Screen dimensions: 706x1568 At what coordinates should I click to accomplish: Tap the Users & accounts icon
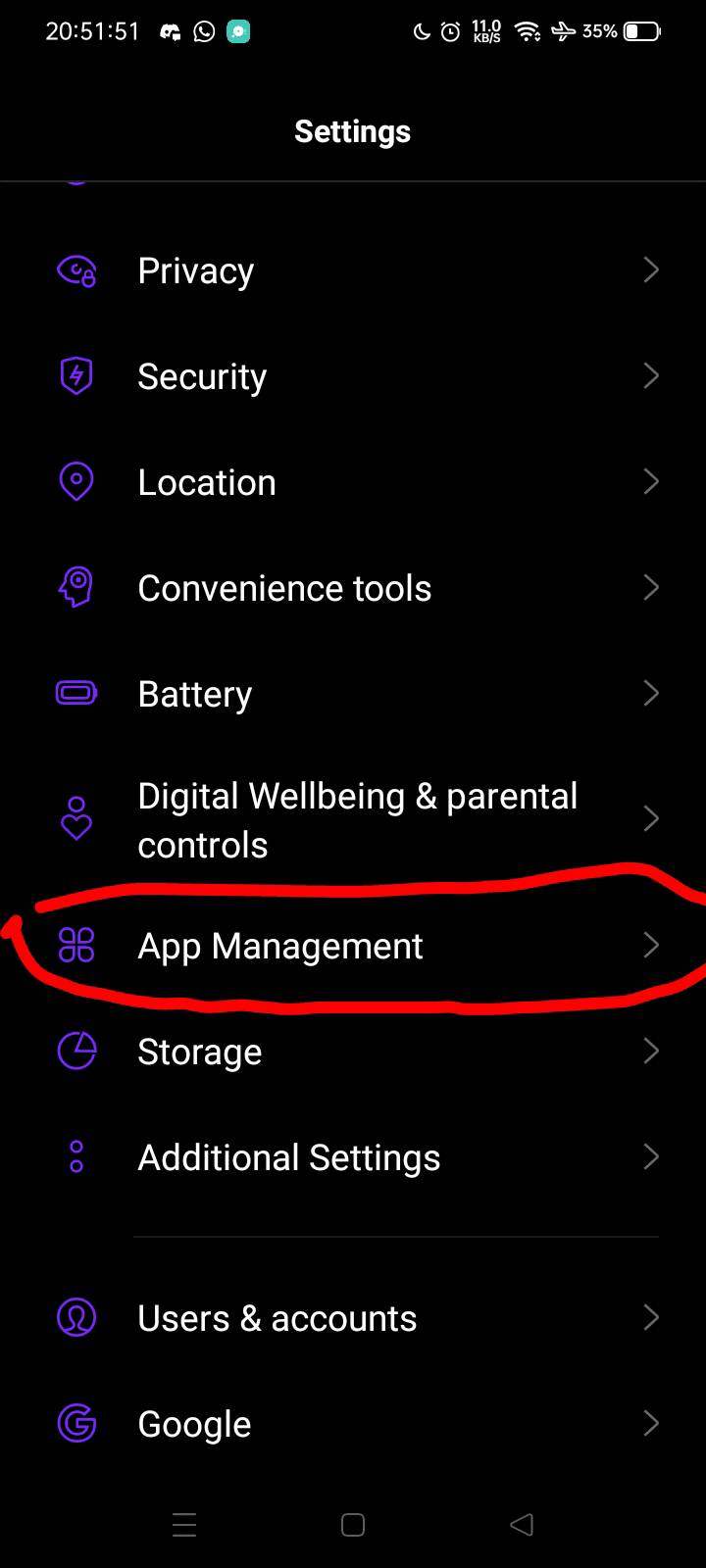(76, 1317)
